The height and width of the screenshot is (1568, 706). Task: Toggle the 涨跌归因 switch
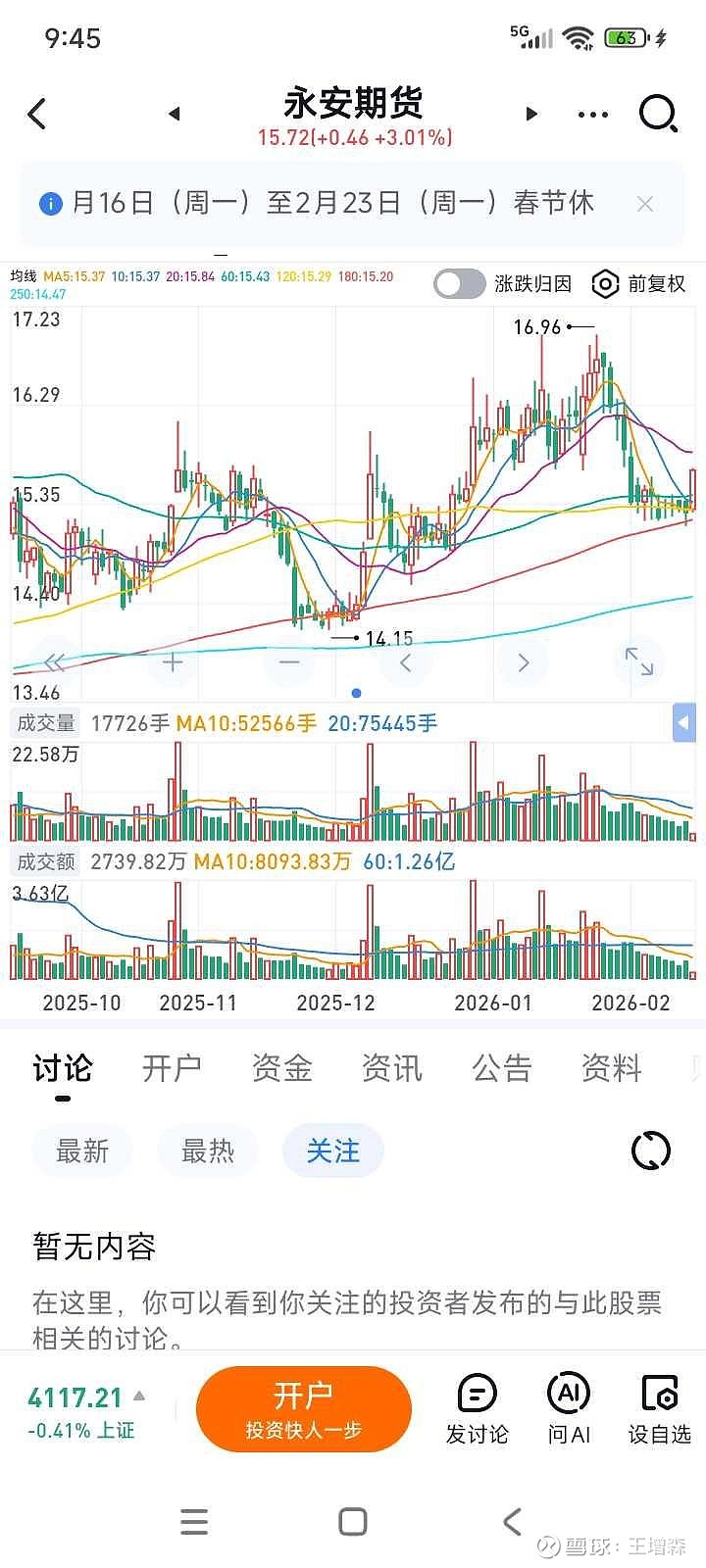pyautogui.click(x=460, y=284)
